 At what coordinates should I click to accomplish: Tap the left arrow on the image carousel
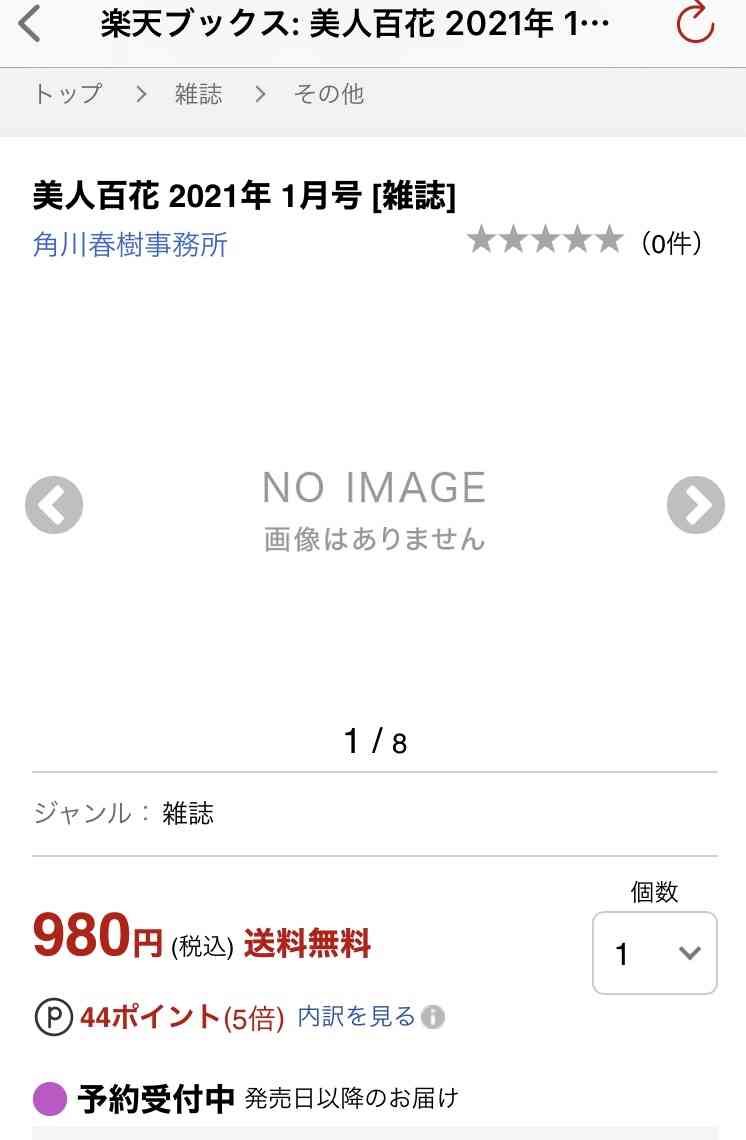tap(53, 504)
